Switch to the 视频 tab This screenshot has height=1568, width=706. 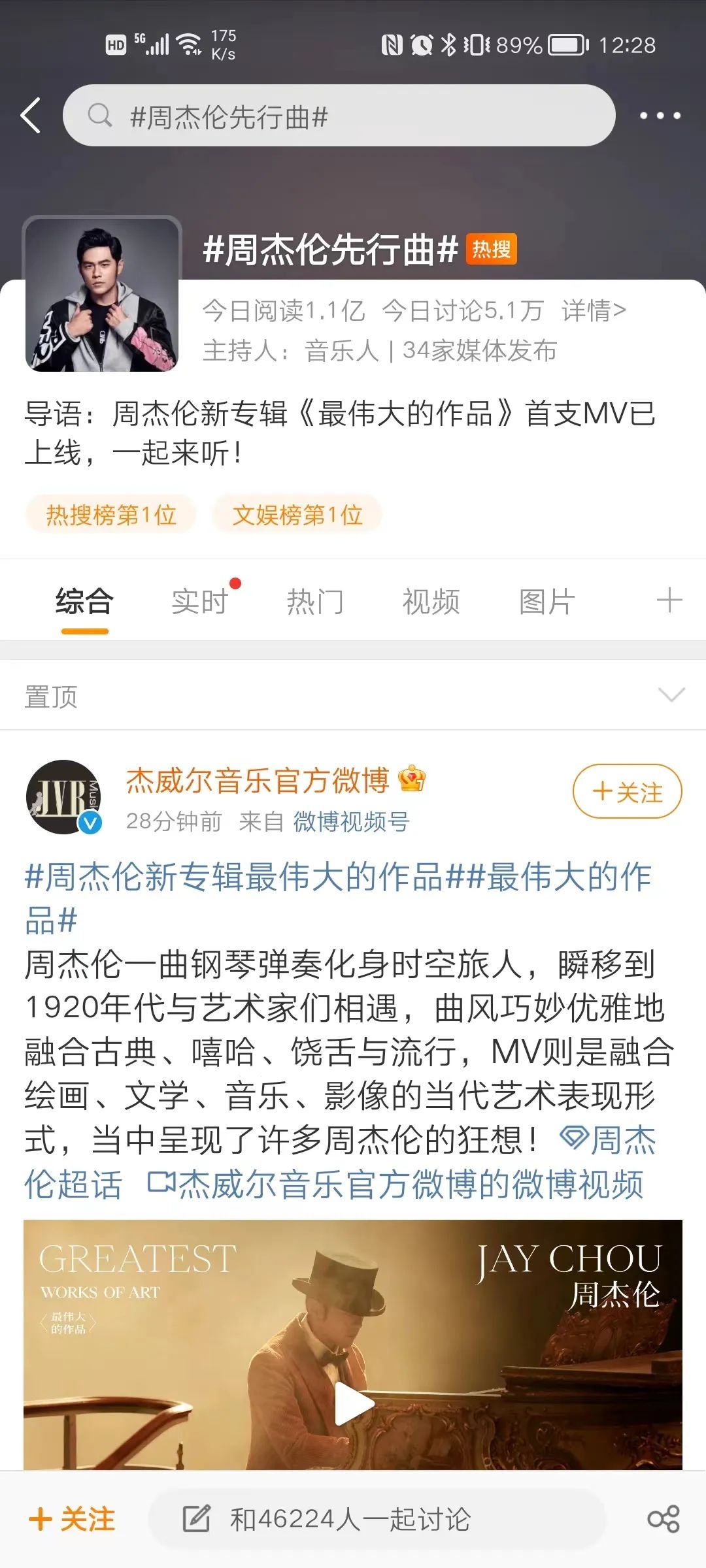click(431, 601)
